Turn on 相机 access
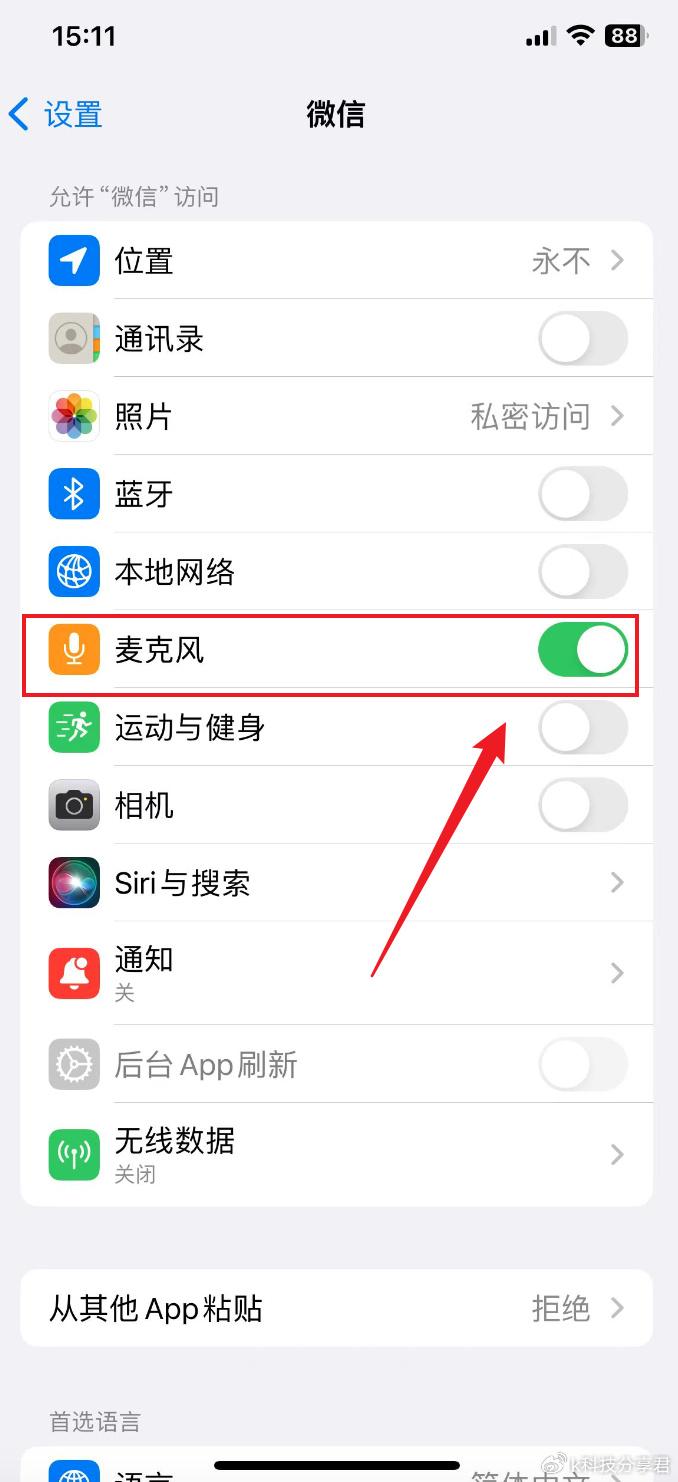 click(x=583, y=806)
